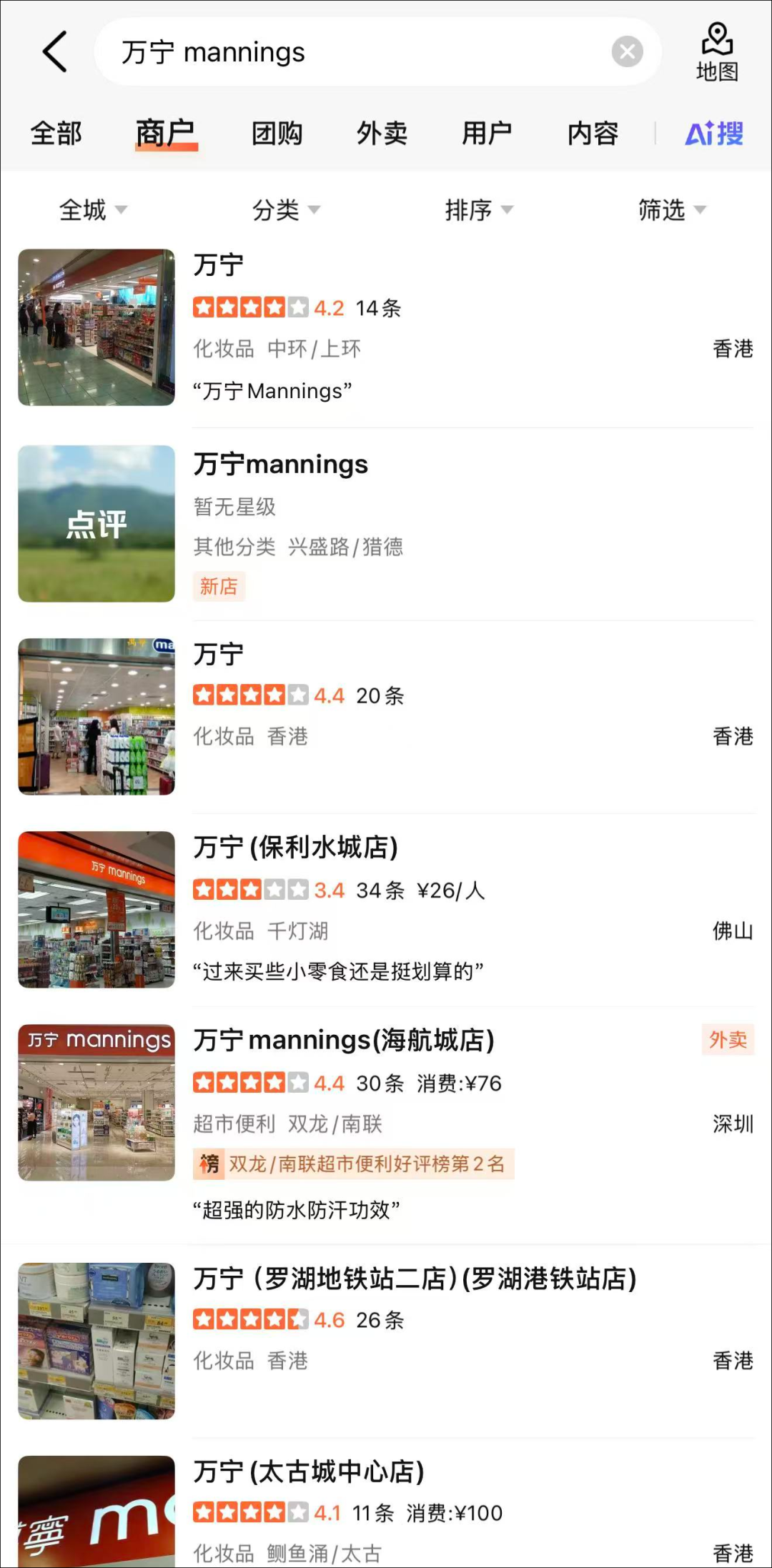Expand the 全城 area dropdown
This screenshot has width=772, height=1568.
pyautogui.click(x=93, y=210)
